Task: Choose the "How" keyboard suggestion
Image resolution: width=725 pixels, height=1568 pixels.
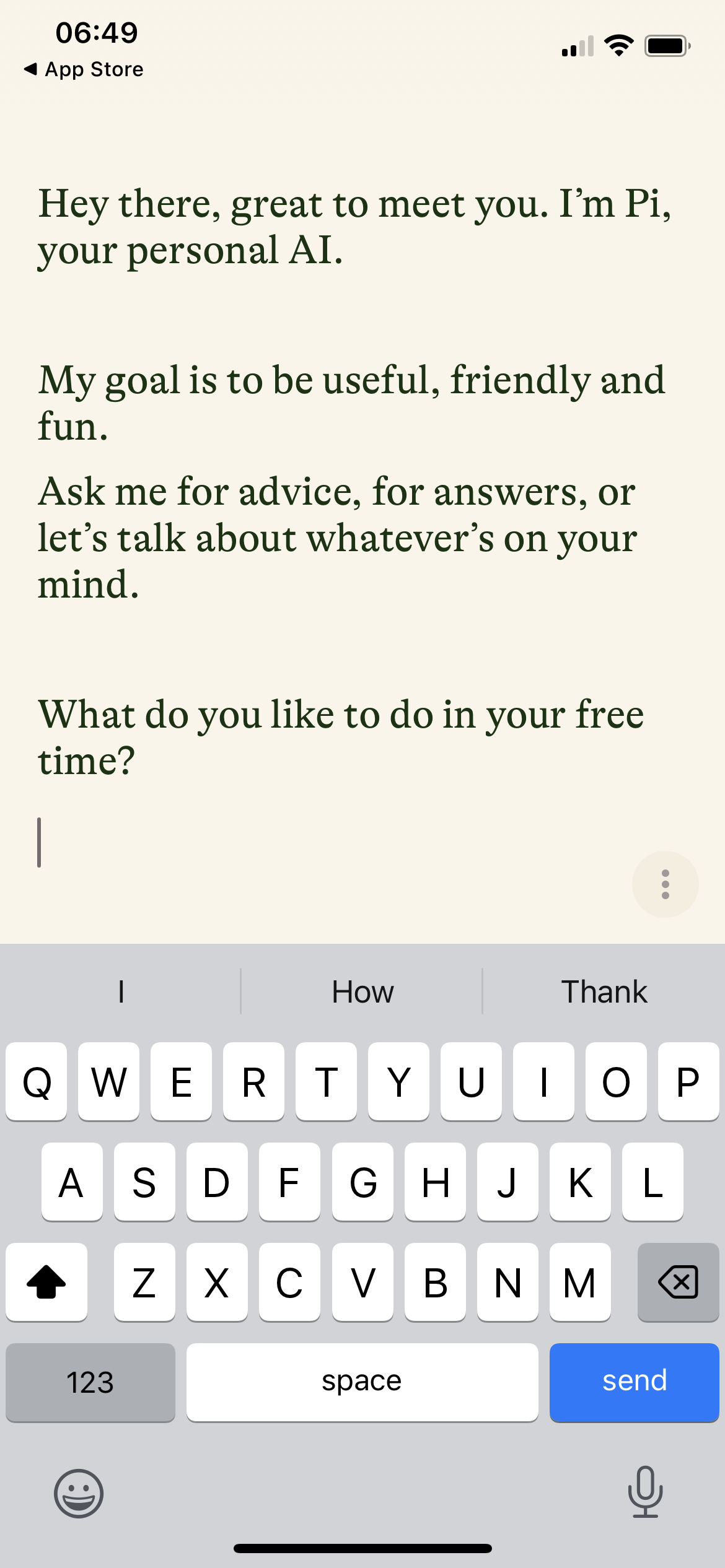Action: tap(362, 992)
